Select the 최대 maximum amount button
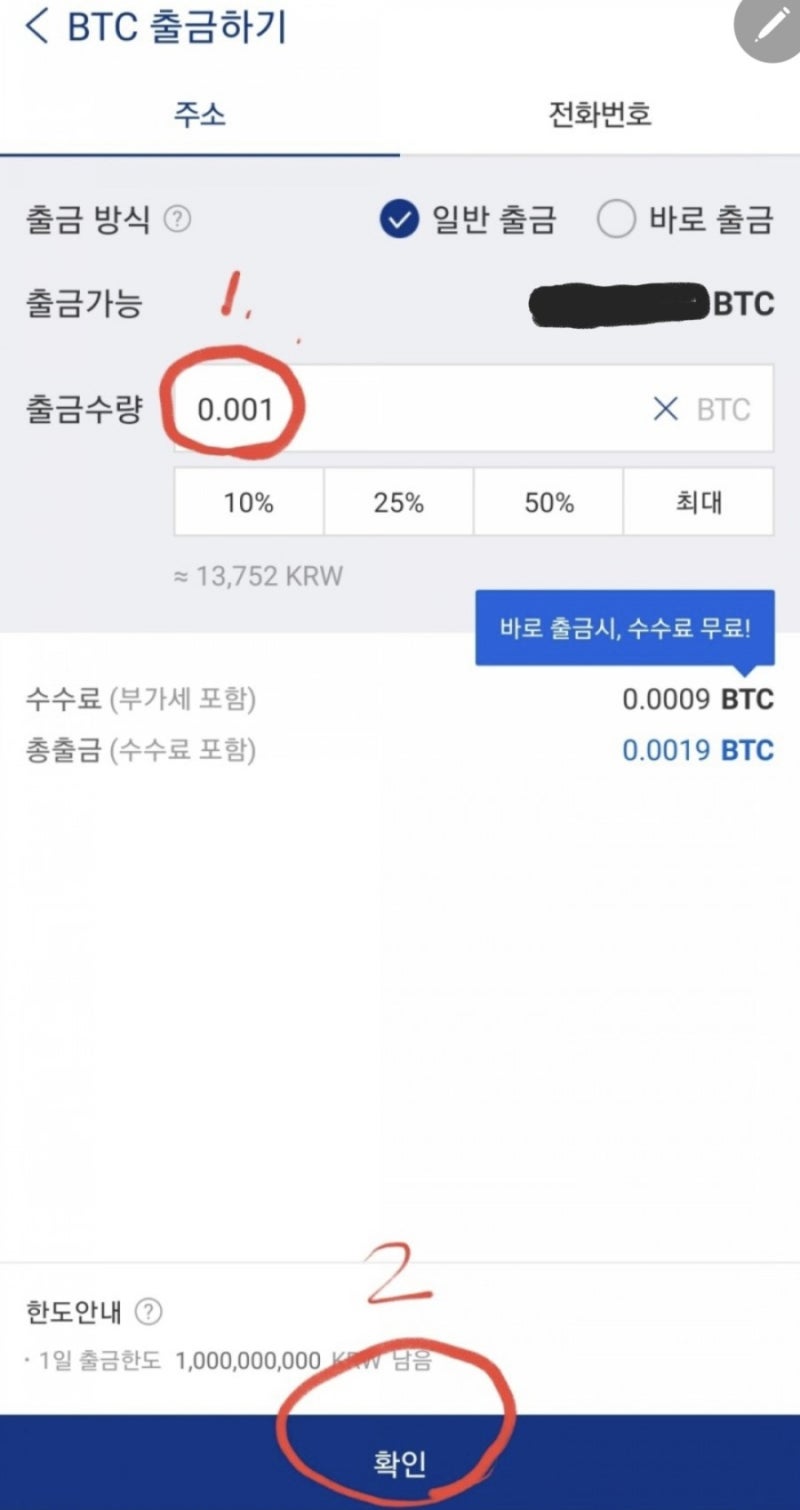Screen dimensions: 800x1510 point(698,503)
